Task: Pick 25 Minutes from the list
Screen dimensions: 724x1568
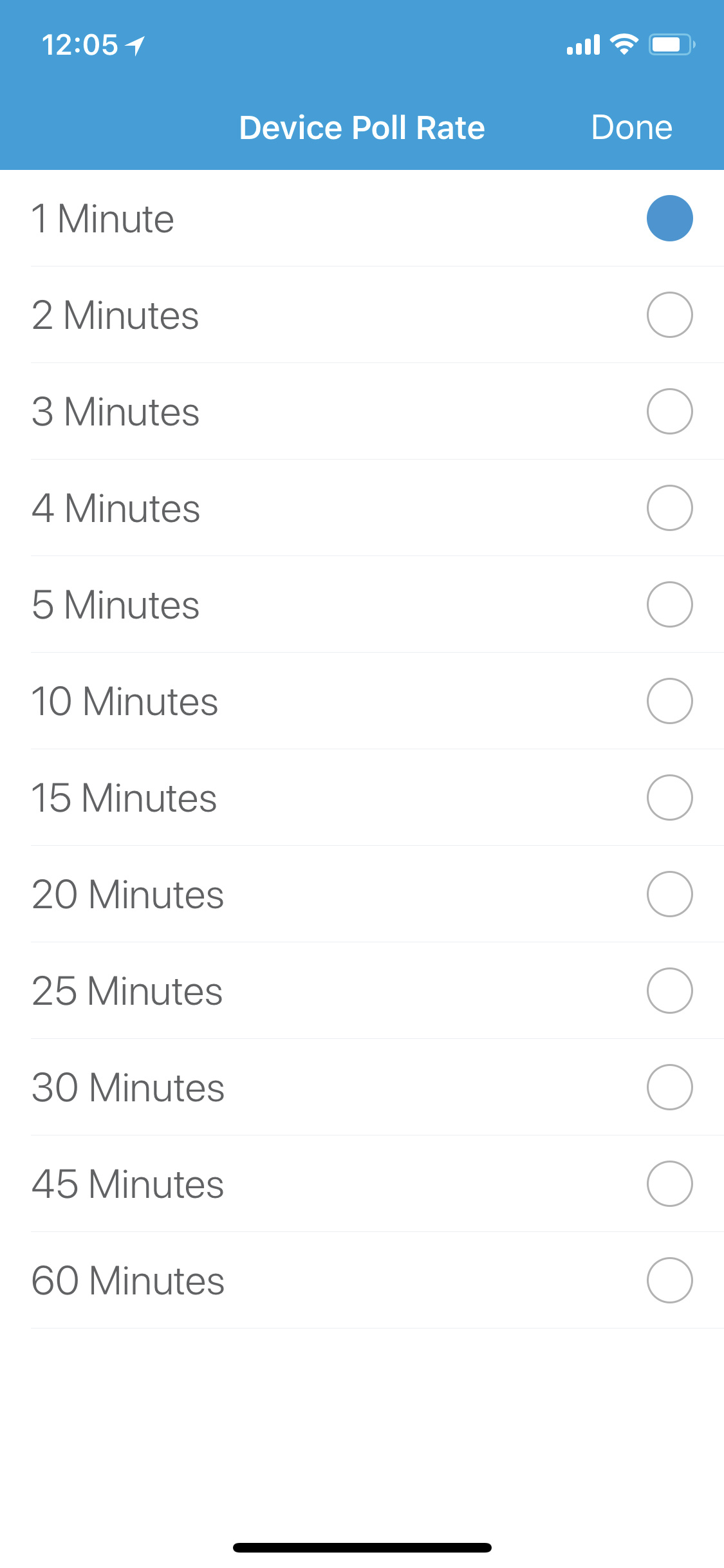Action: pos(362,991)
